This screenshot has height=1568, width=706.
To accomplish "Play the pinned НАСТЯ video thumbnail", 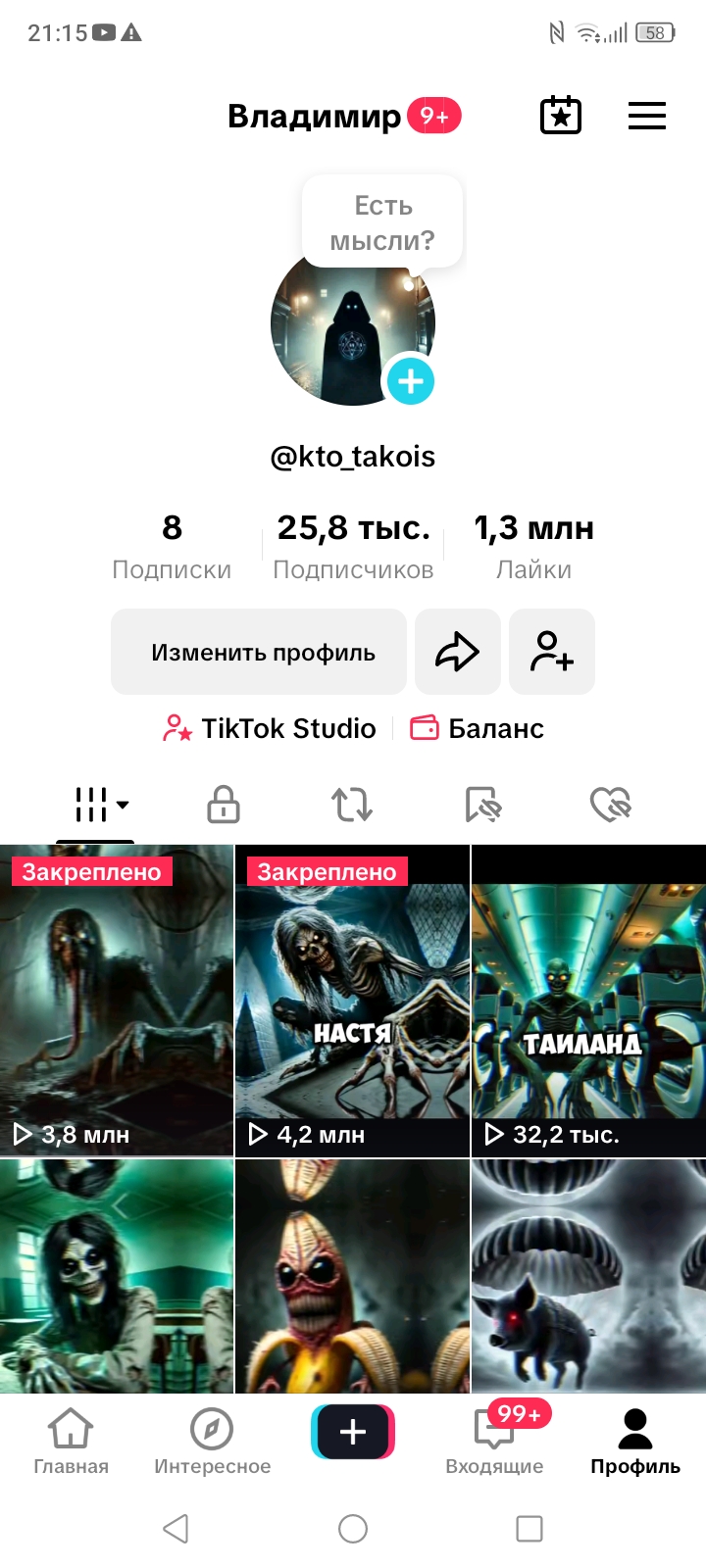I will point(353,998).
